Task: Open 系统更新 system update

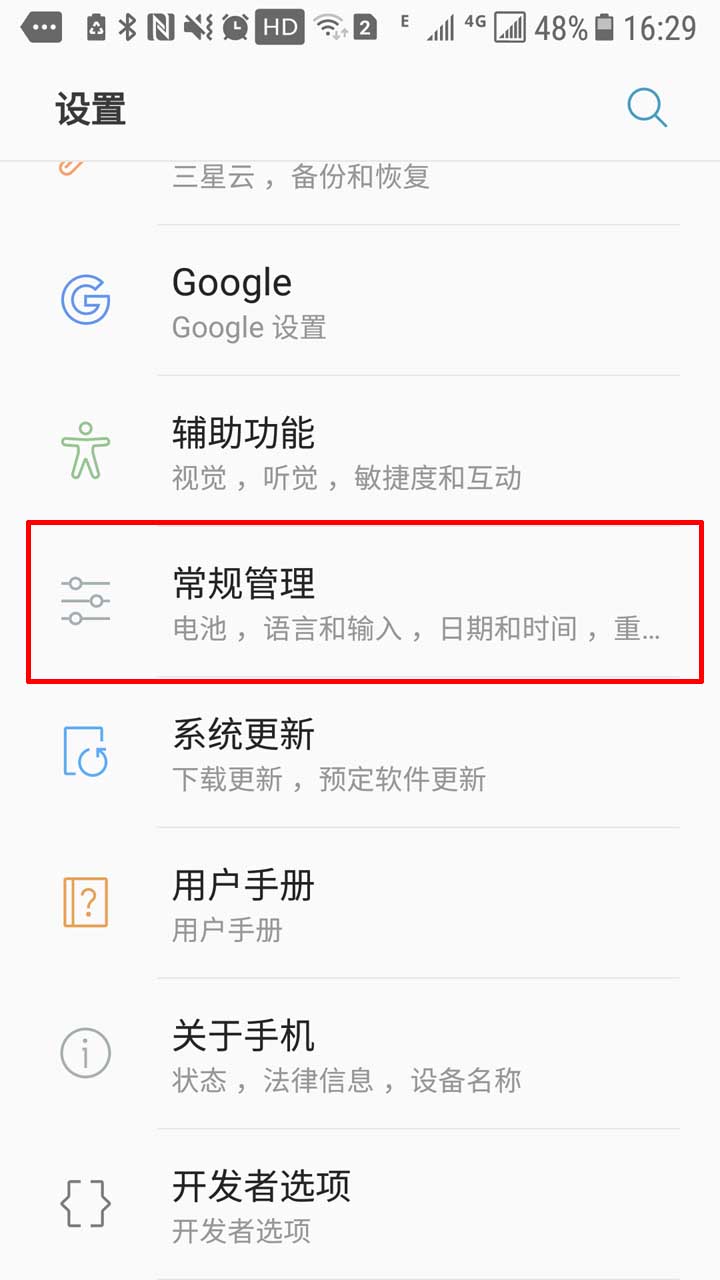Action: coord(360,753)
